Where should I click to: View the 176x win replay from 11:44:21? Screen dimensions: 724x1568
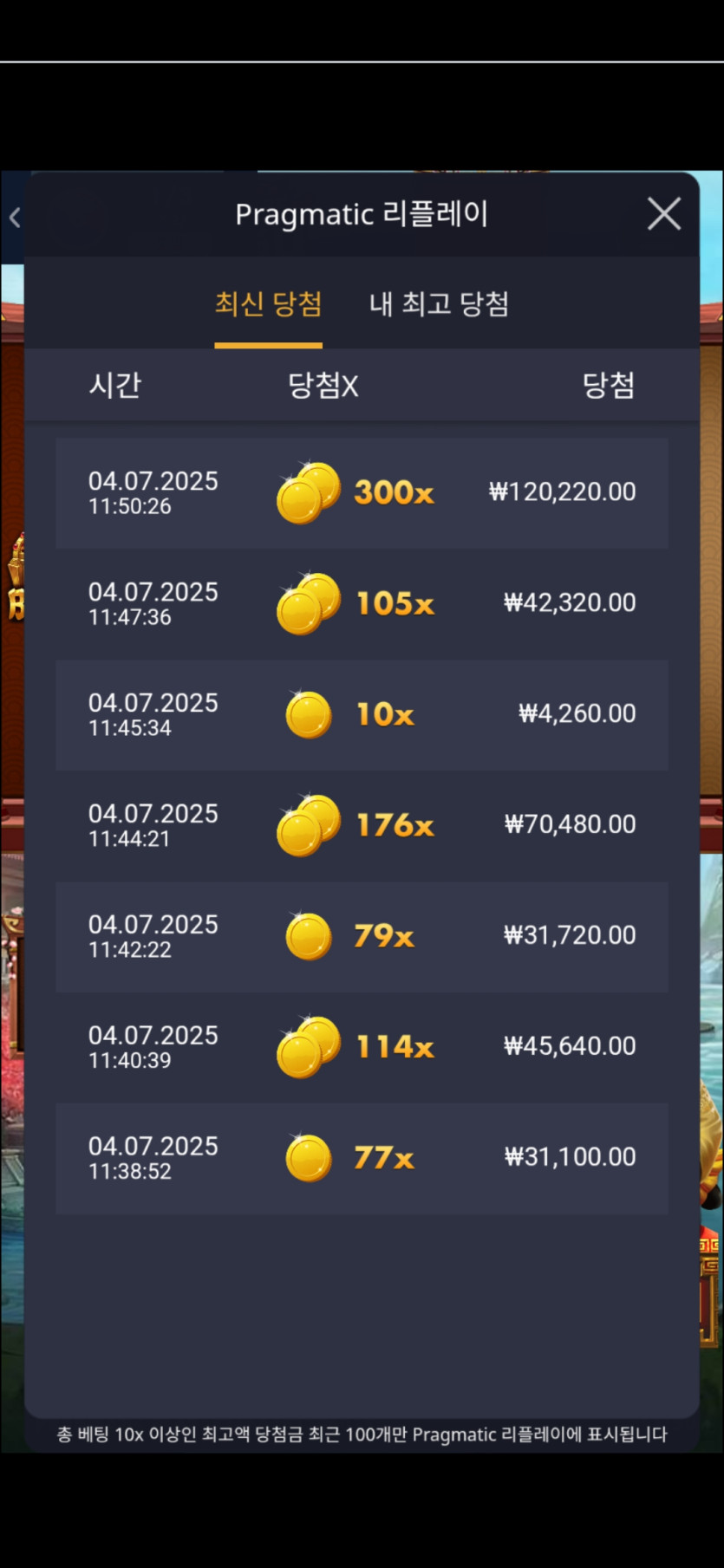(x=362, y=826)
